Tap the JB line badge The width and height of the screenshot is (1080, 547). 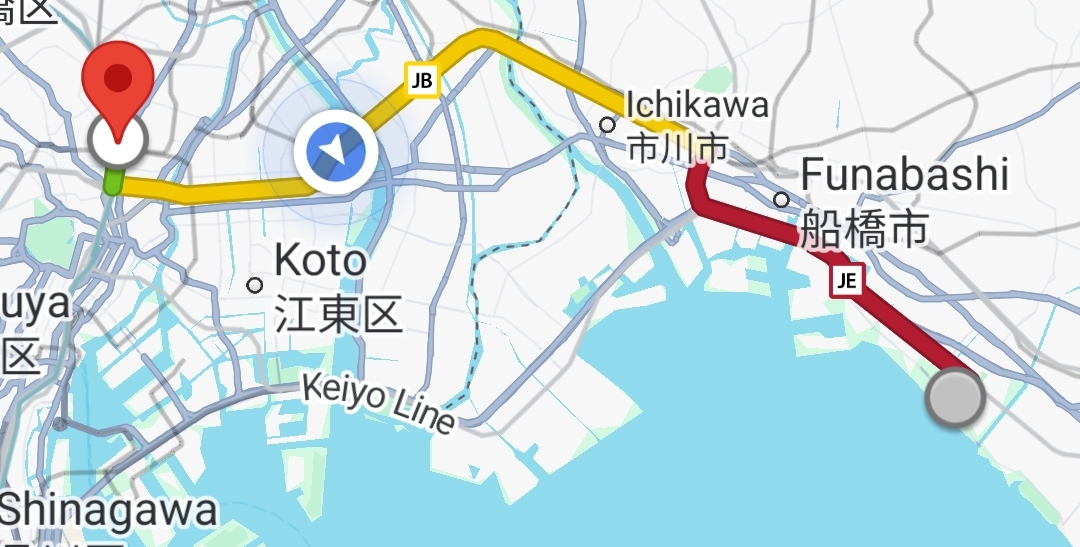click(422, 80)
